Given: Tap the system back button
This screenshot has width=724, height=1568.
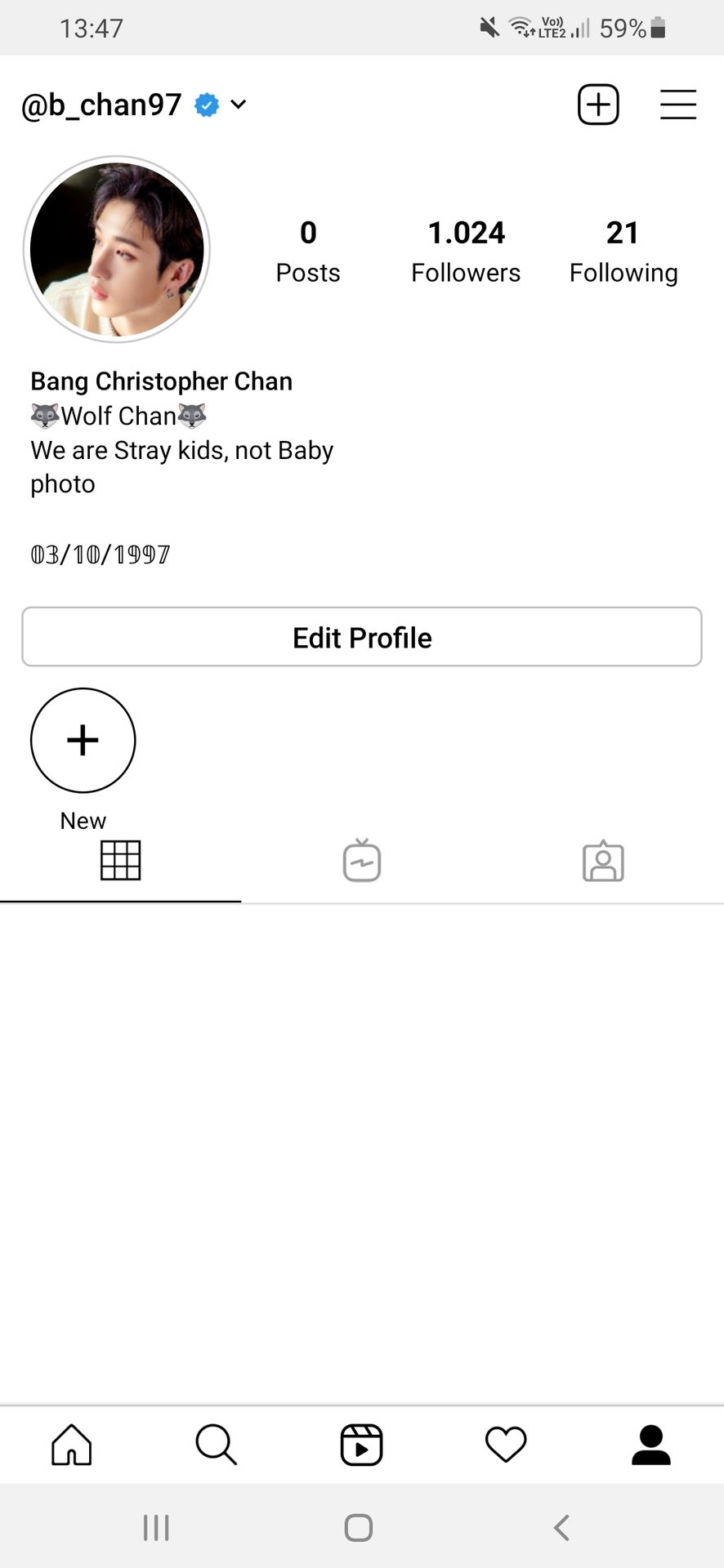Looking at the screenshot, I should coord(561,1527).
